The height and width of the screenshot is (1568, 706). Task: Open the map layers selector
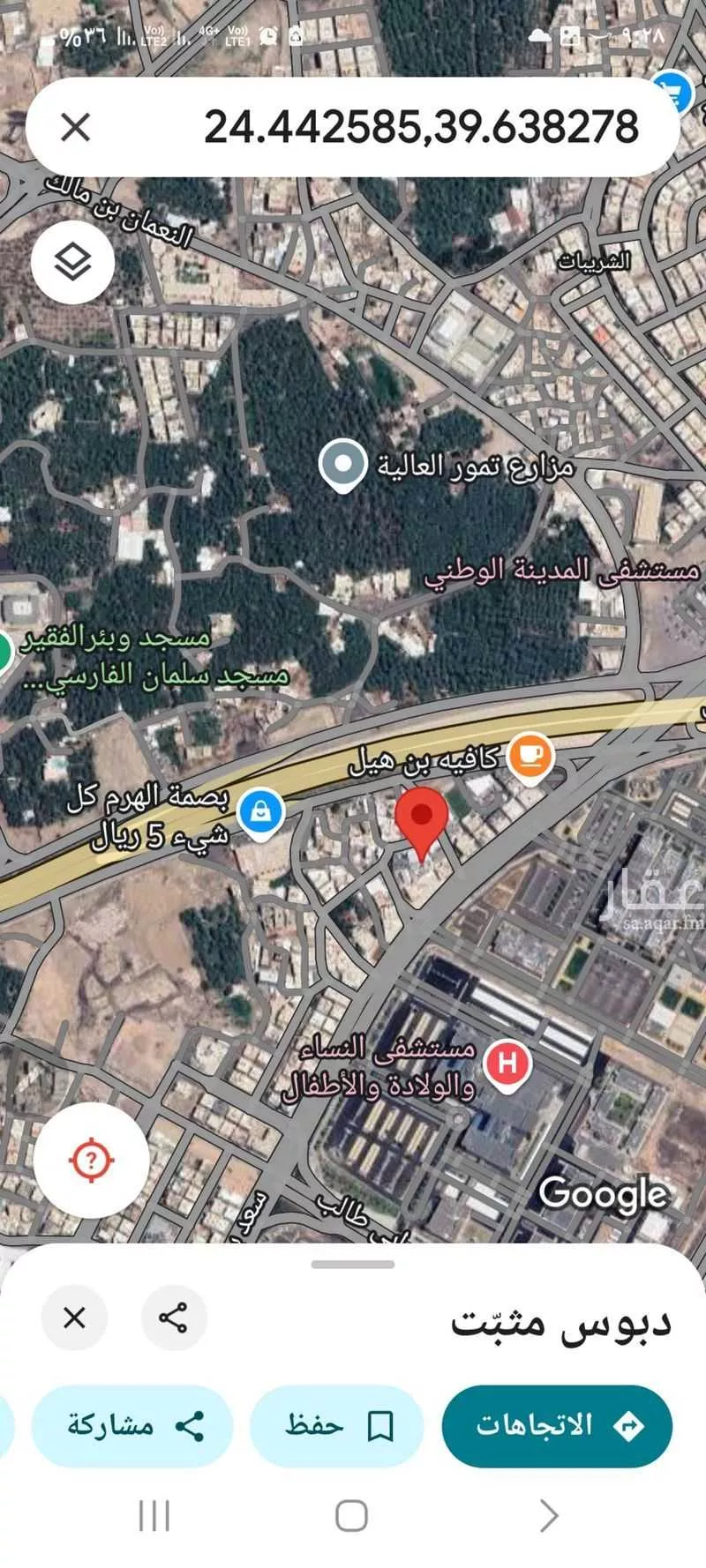click(71, 260)
